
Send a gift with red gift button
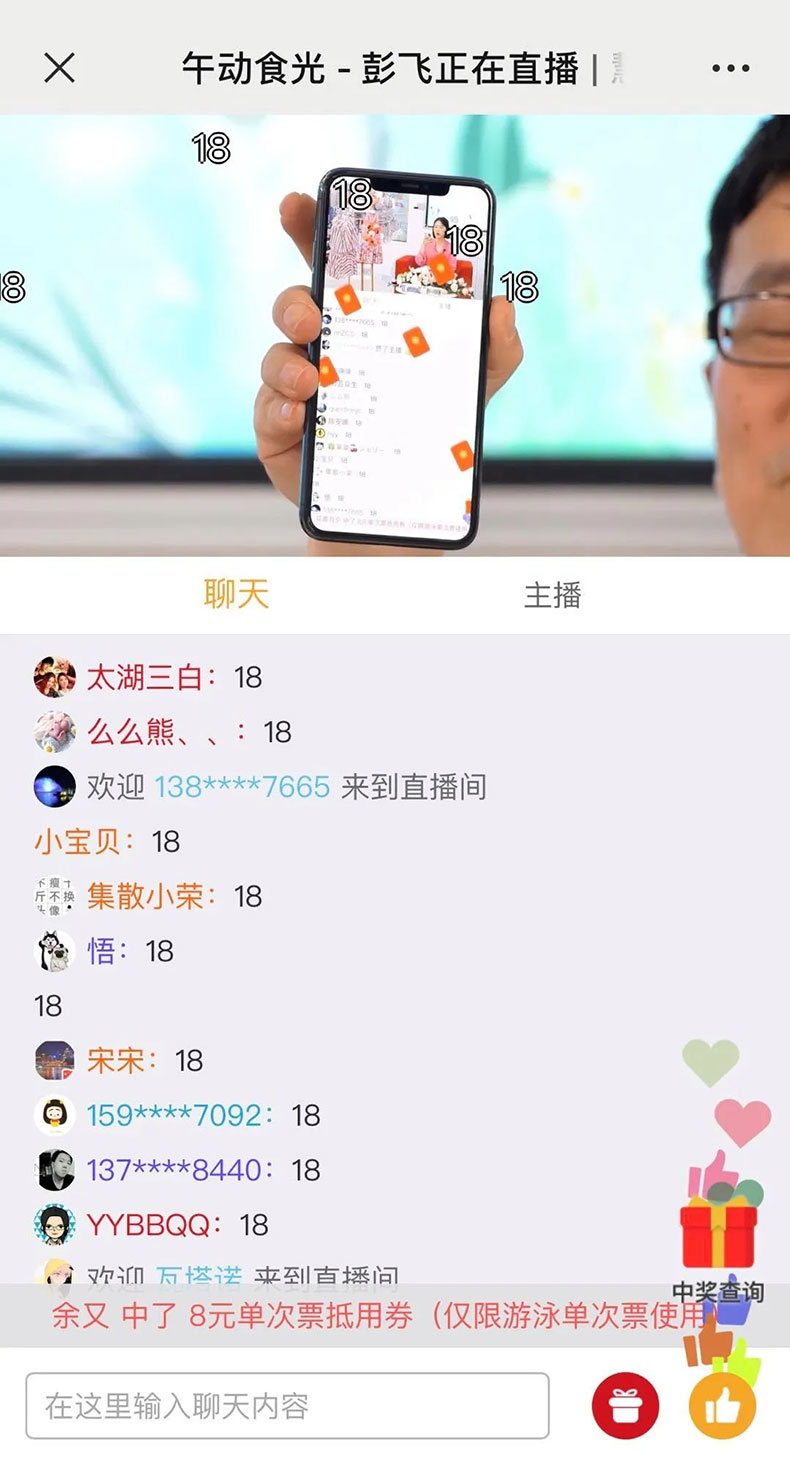(x=625, y=1406)
